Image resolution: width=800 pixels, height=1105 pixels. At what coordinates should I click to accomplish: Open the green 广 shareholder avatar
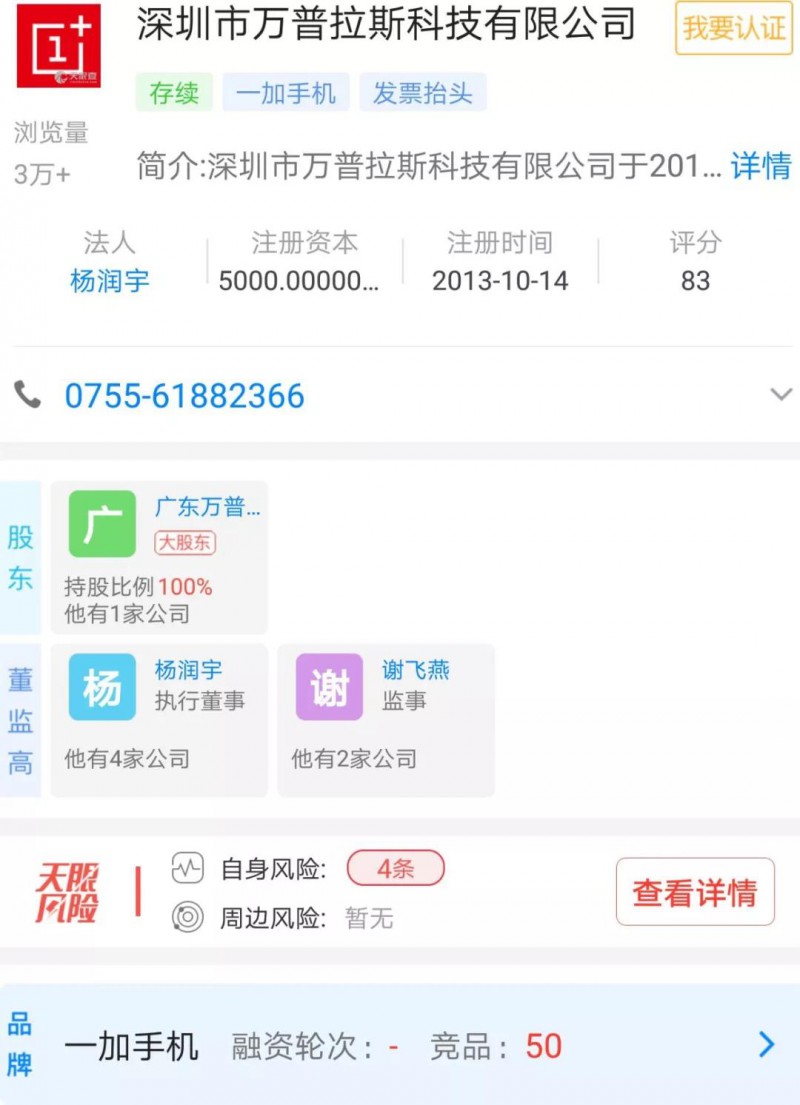point(103,523)
